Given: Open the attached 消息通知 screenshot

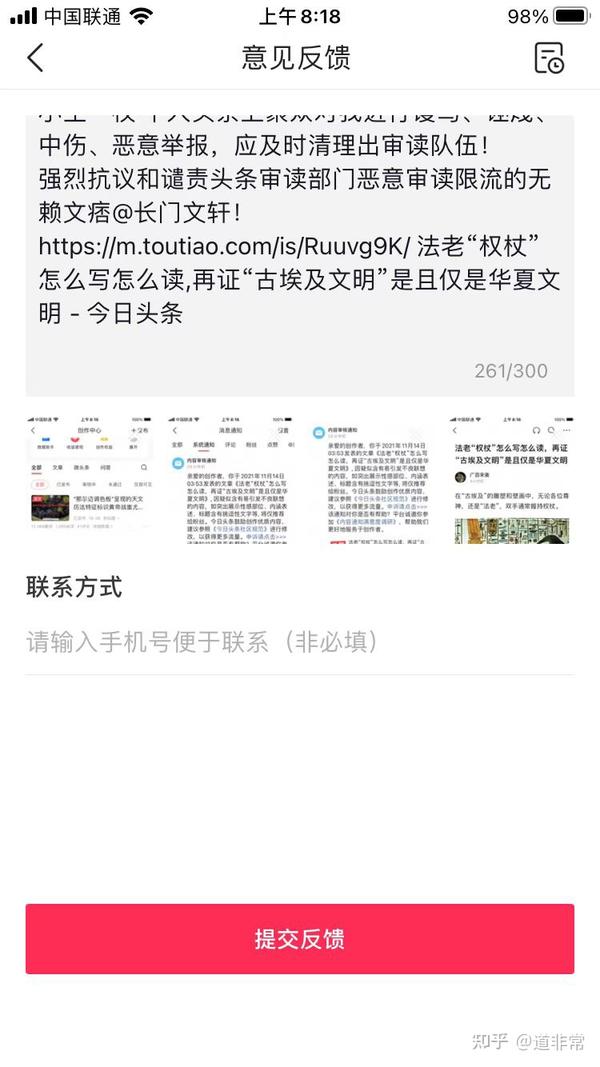Looking at the screenshot, I should (231, 479).
